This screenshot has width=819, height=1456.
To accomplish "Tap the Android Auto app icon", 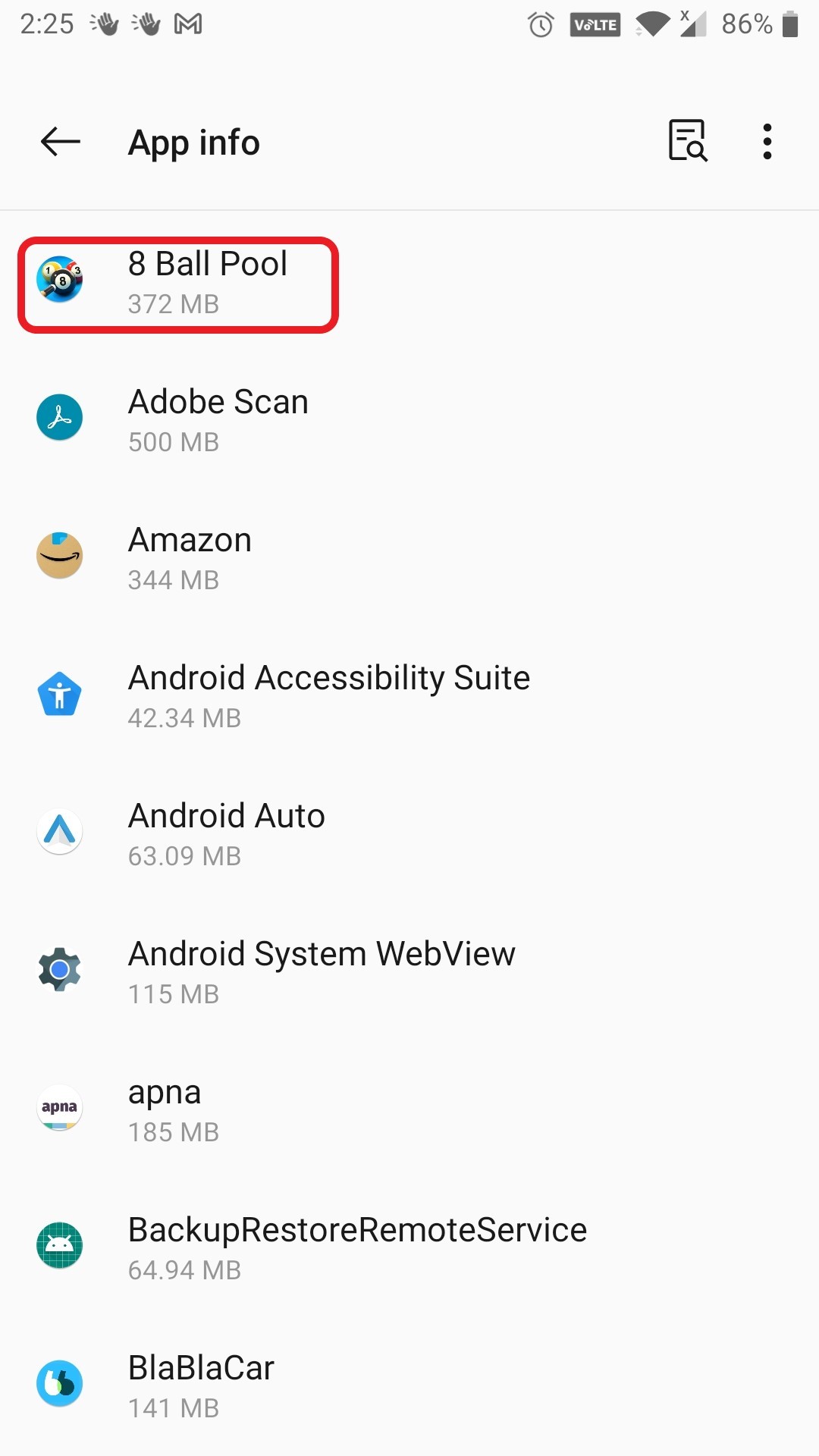I will tap(59, 832).
